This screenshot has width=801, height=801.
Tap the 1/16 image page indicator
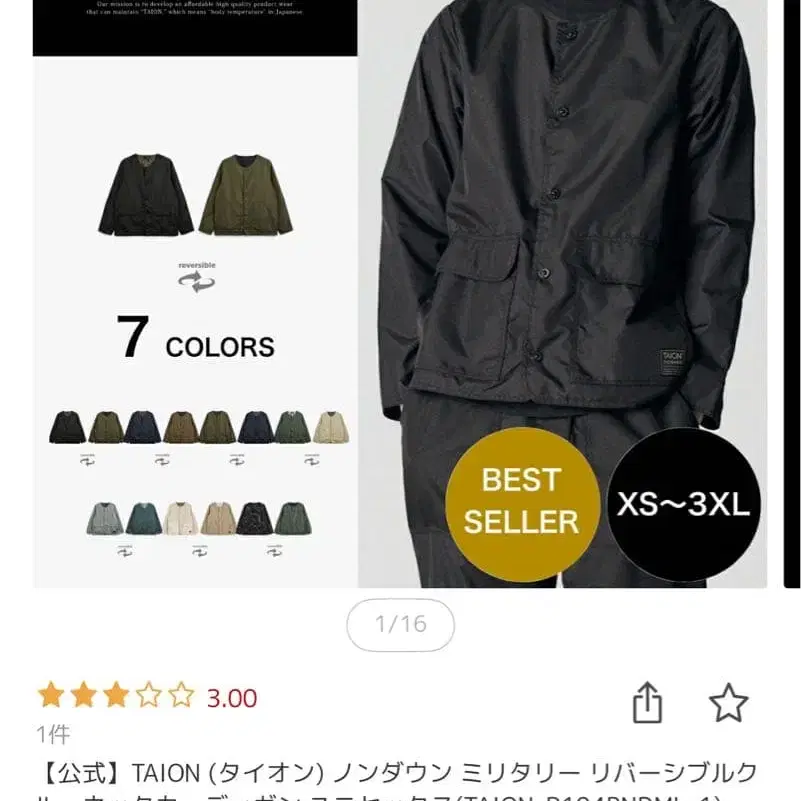[x=400, y=625]
